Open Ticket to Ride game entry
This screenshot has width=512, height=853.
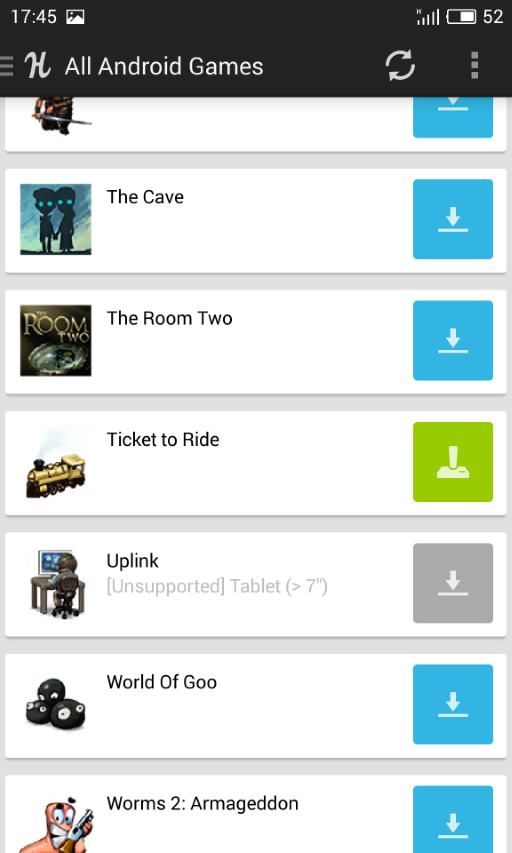(208, 463)
